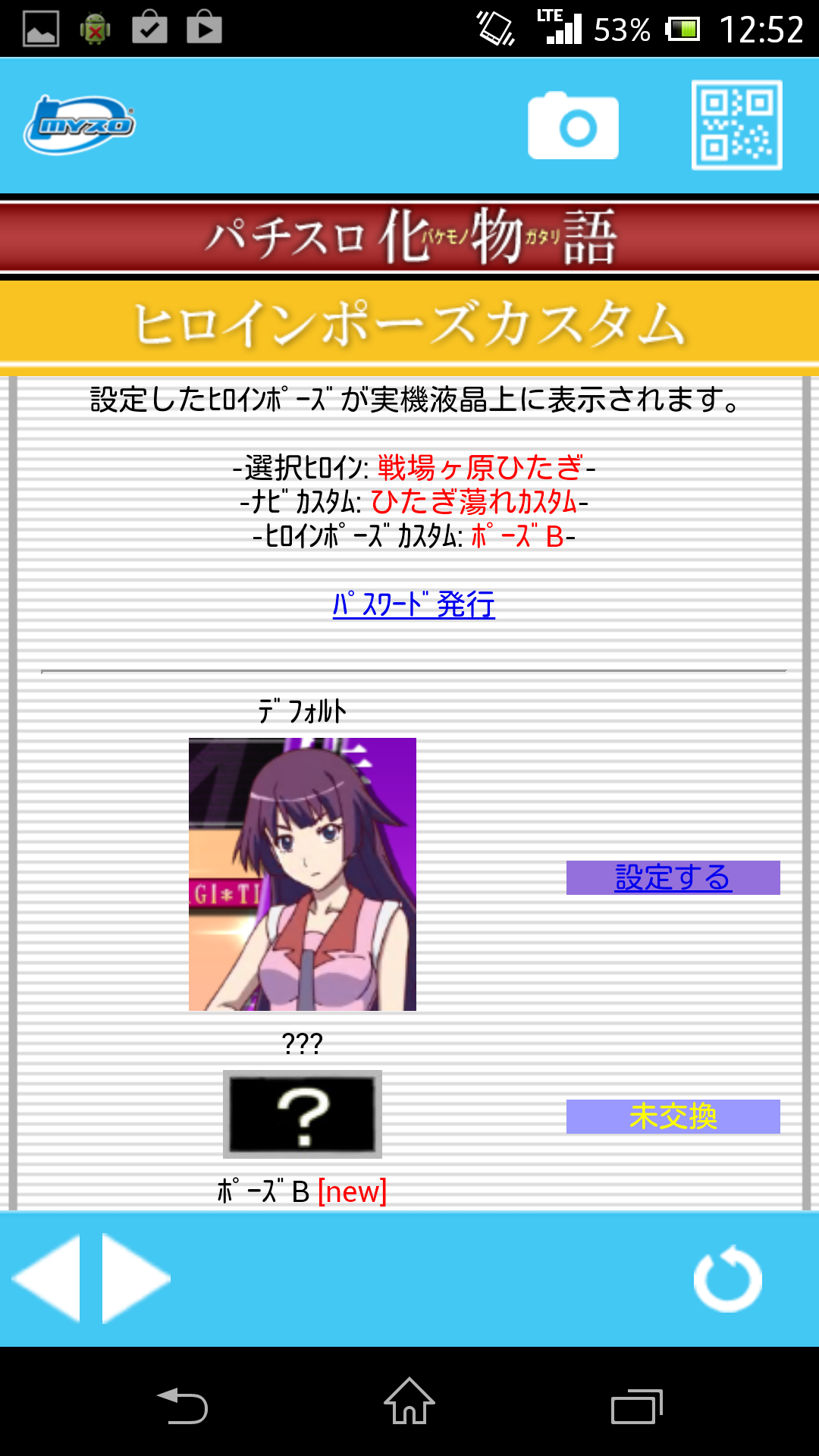The image size is (819, 1456).
Task: Open the QR code scanner icon
Action: 736,125
